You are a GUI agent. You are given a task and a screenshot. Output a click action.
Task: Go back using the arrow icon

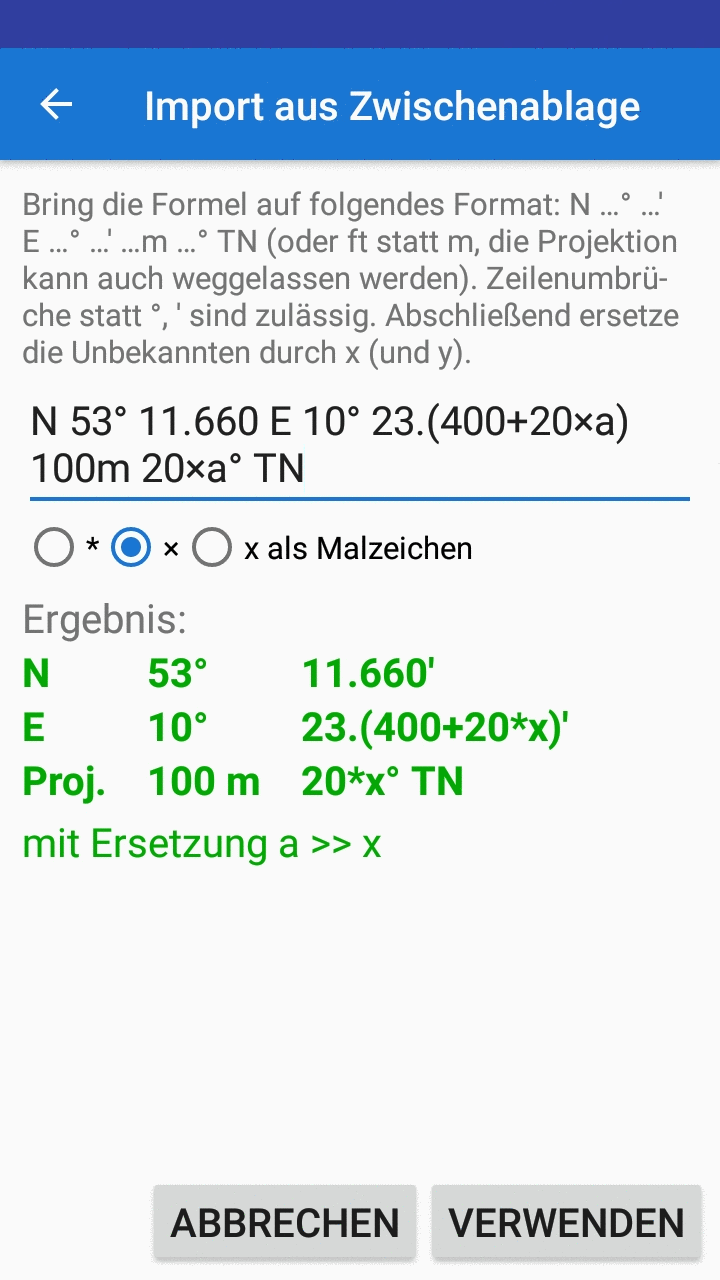(x=56, y=105)
